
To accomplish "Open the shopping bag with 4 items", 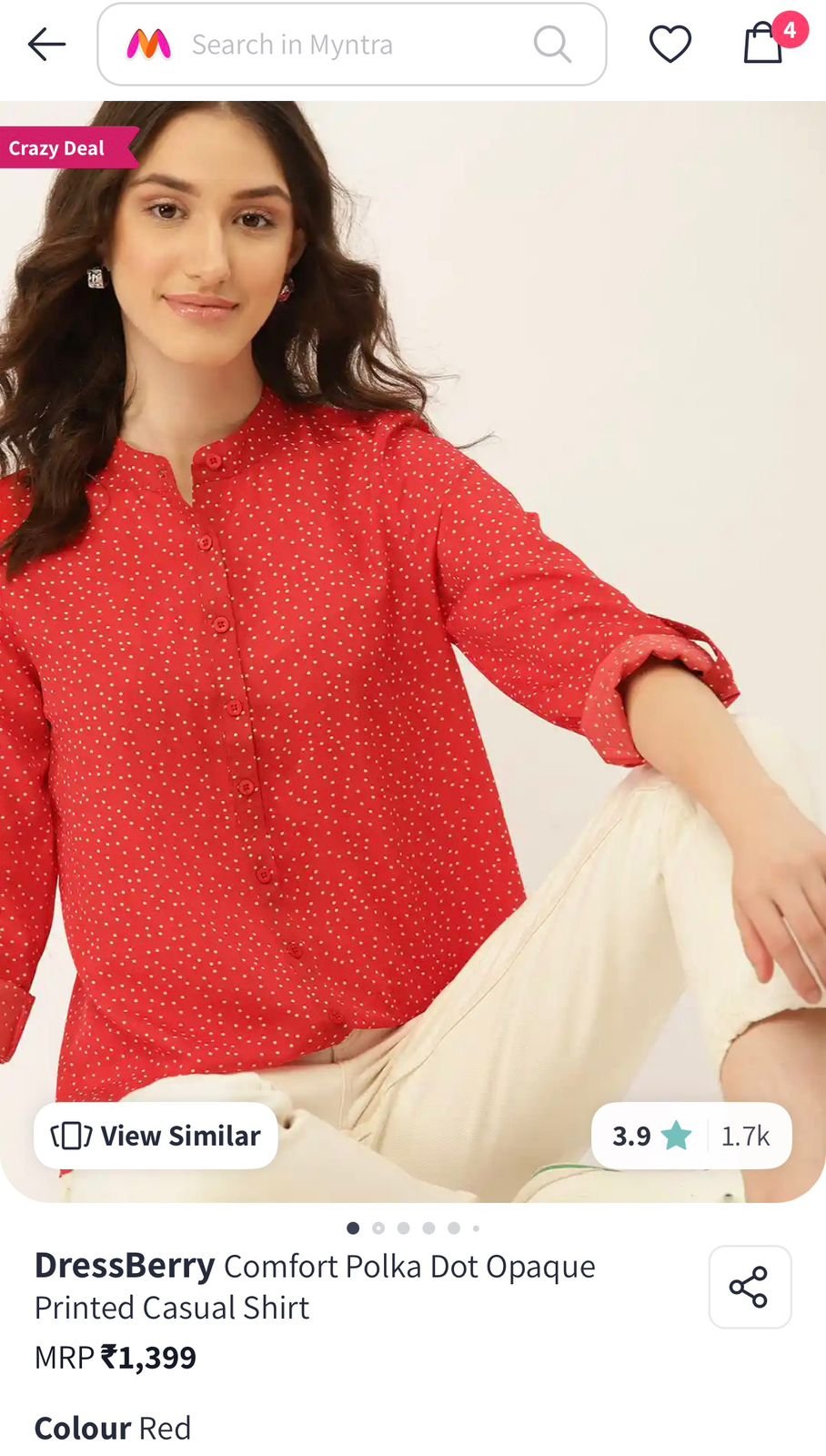I will point(764,43).
